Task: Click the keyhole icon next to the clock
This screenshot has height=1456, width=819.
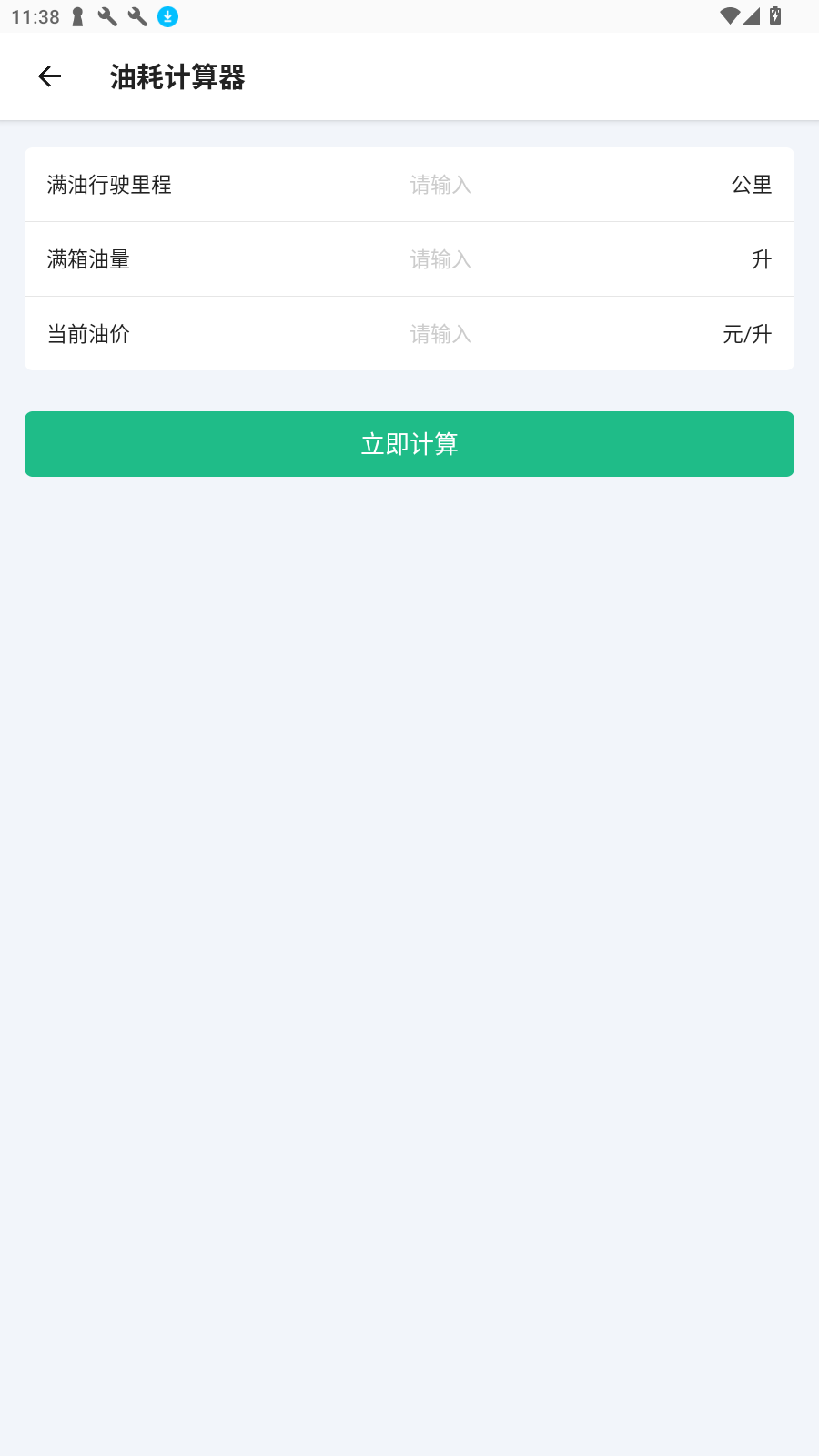Action: tap(76, 16)
